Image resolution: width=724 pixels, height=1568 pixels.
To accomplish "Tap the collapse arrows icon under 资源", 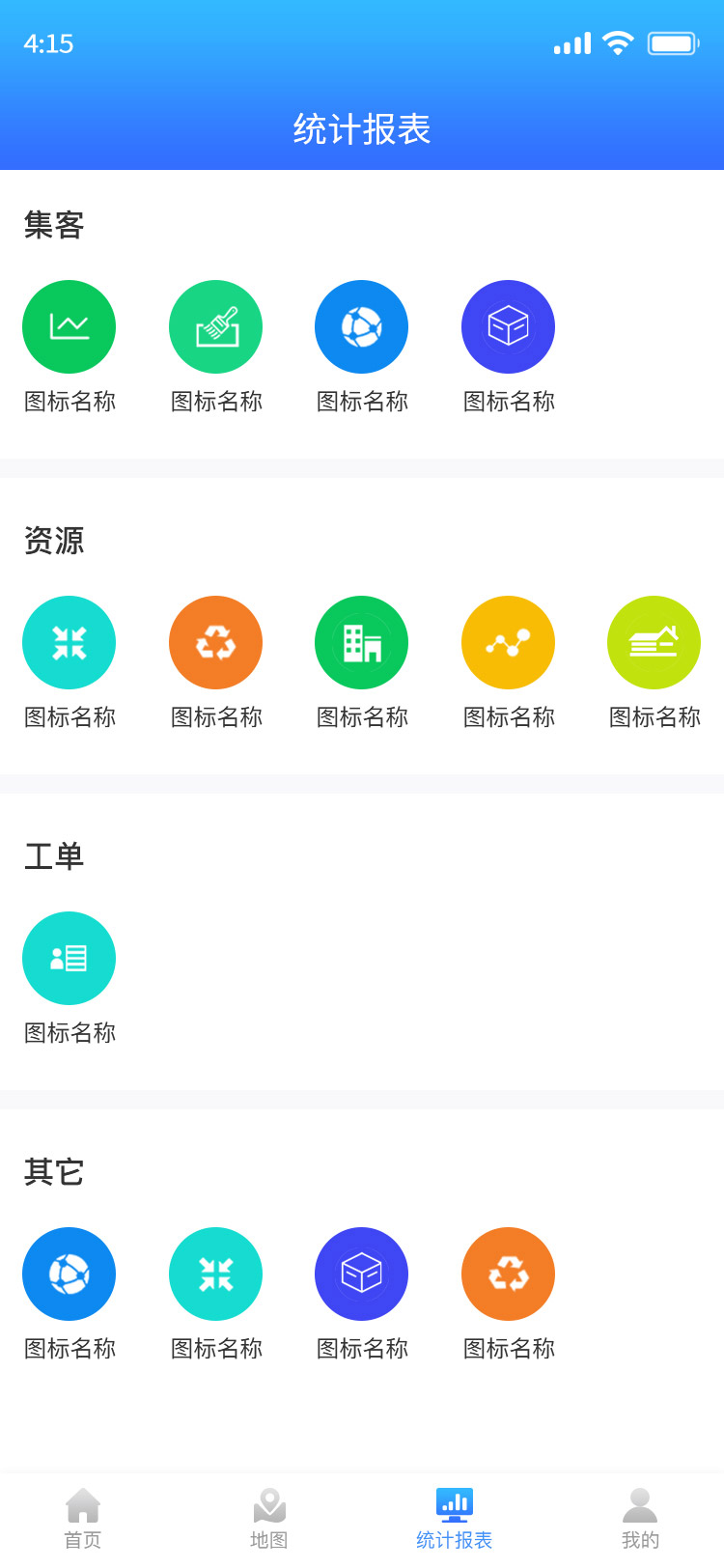I will (x=70, y=643).
